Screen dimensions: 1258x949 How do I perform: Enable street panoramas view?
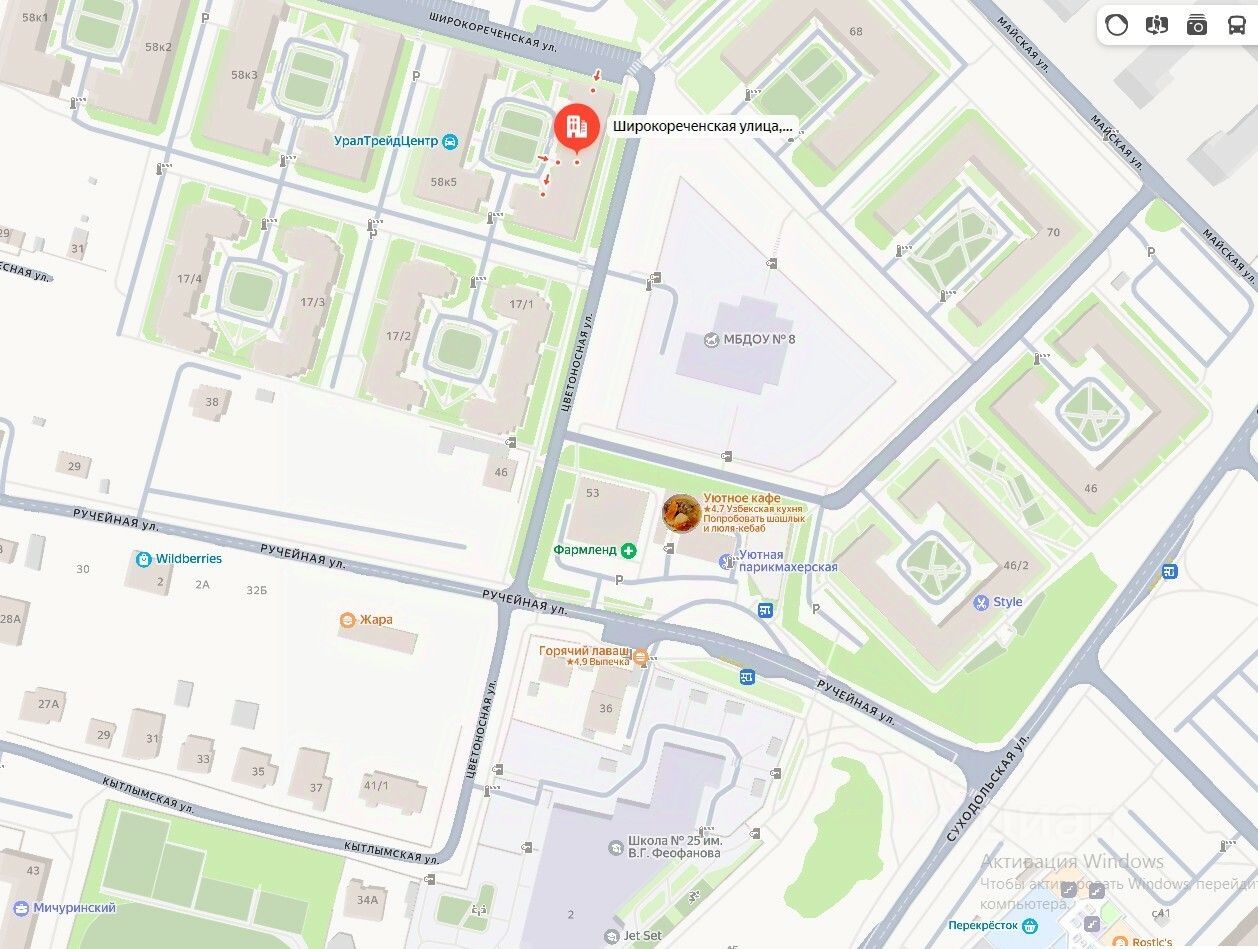1157,25
